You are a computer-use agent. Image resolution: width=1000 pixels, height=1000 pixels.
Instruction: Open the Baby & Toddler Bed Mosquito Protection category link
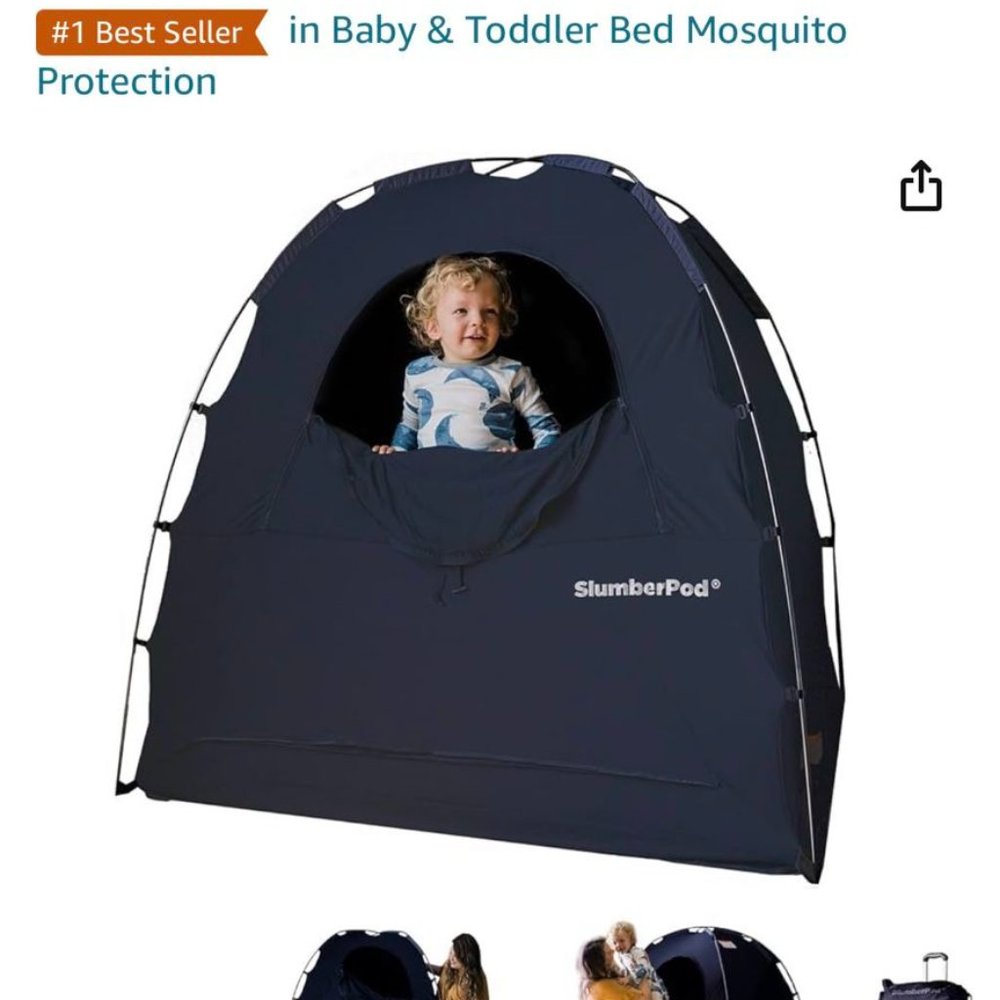click(x=567, y=32)
